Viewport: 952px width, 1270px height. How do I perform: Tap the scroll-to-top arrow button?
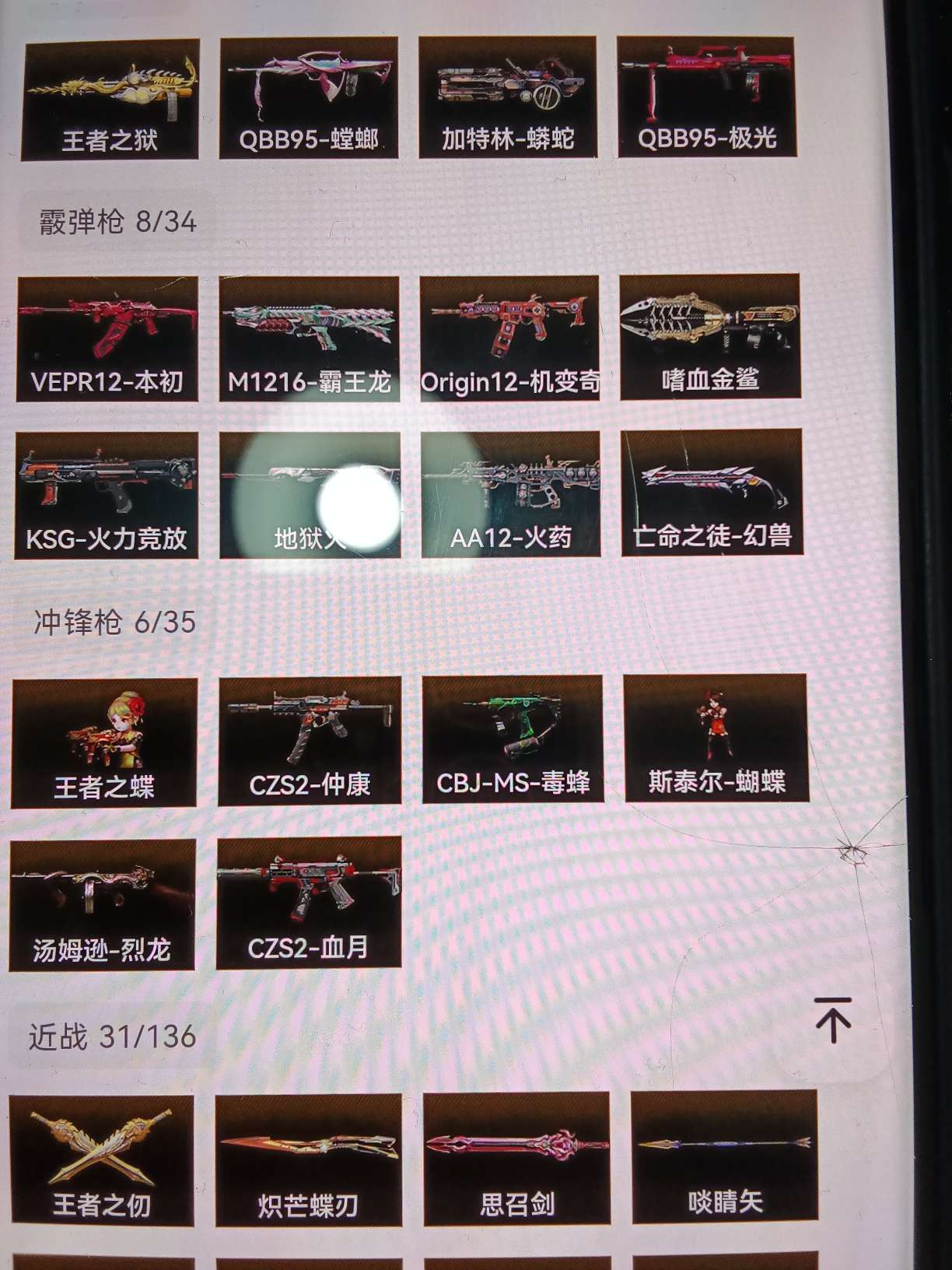pos(833,1019)
